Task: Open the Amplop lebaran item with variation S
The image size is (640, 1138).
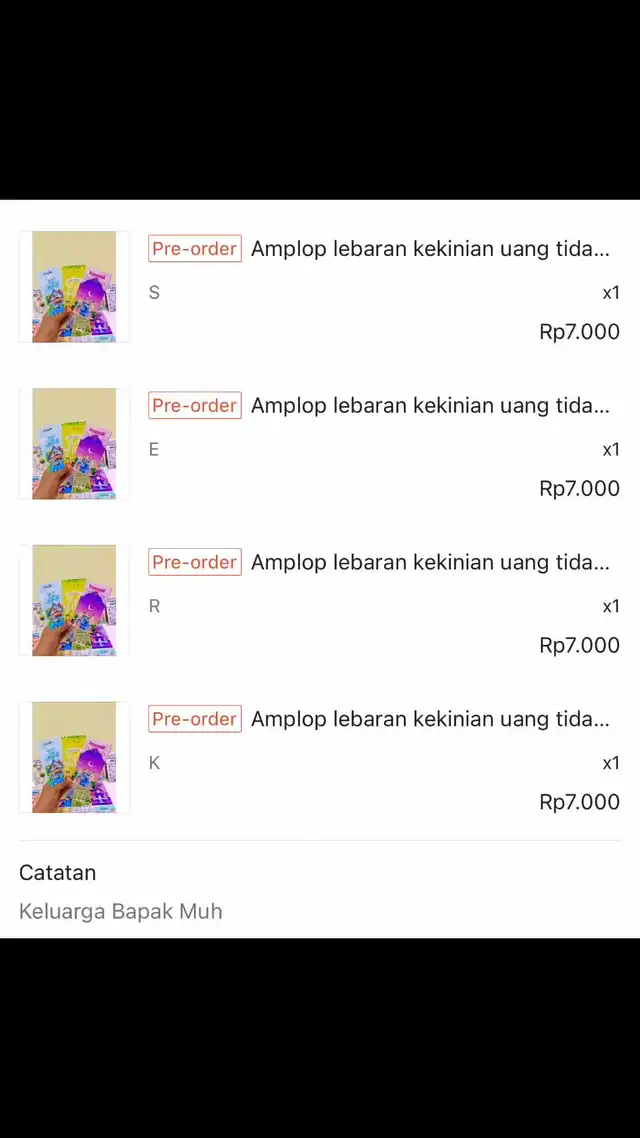Action: click(319, 287)
